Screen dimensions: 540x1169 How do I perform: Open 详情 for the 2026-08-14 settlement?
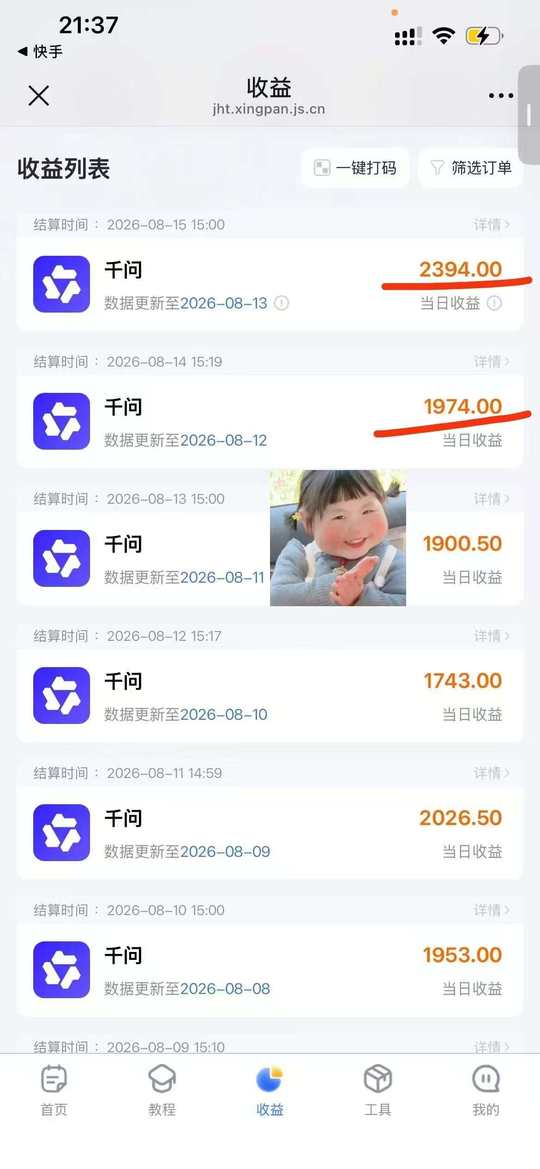(492, 362)
